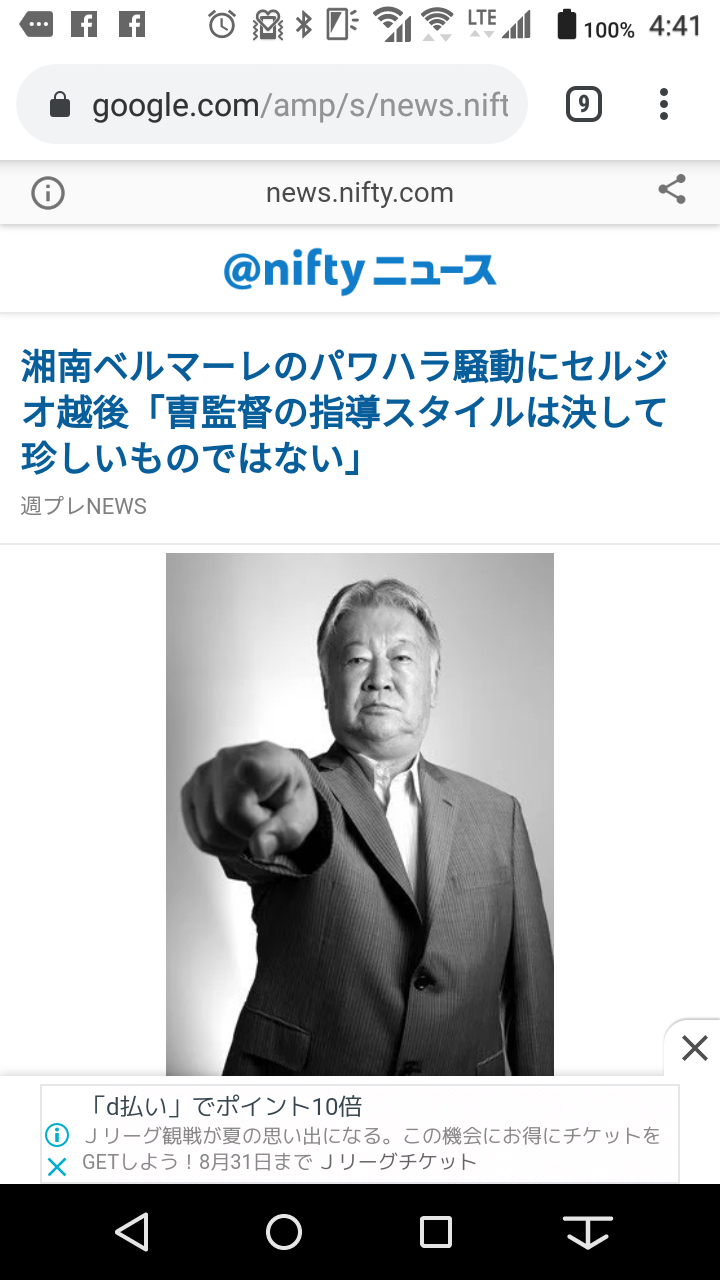Dismiss the bottom banner with the X
The width and height of the screenshot is (720, 1280).
pos(694,1048)
